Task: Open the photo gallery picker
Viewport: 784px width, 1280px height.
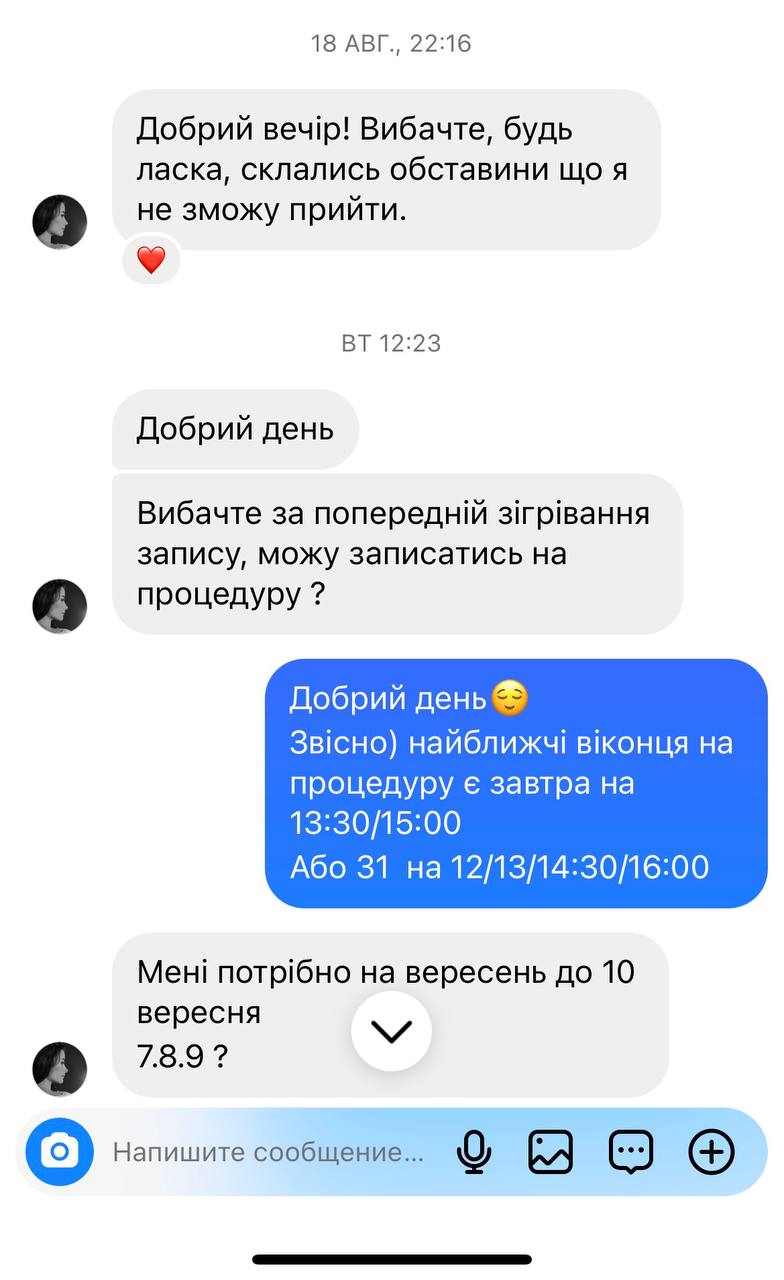Action: [x=550, y=1152]
